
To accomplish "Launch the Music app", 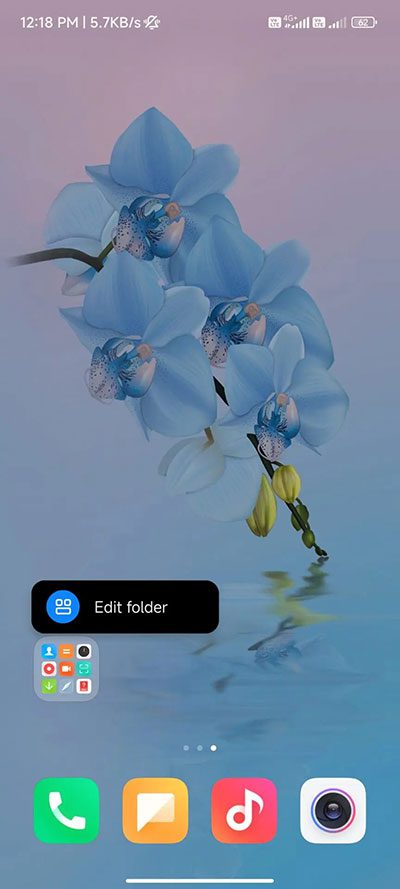I will click(x=244, y=810).
